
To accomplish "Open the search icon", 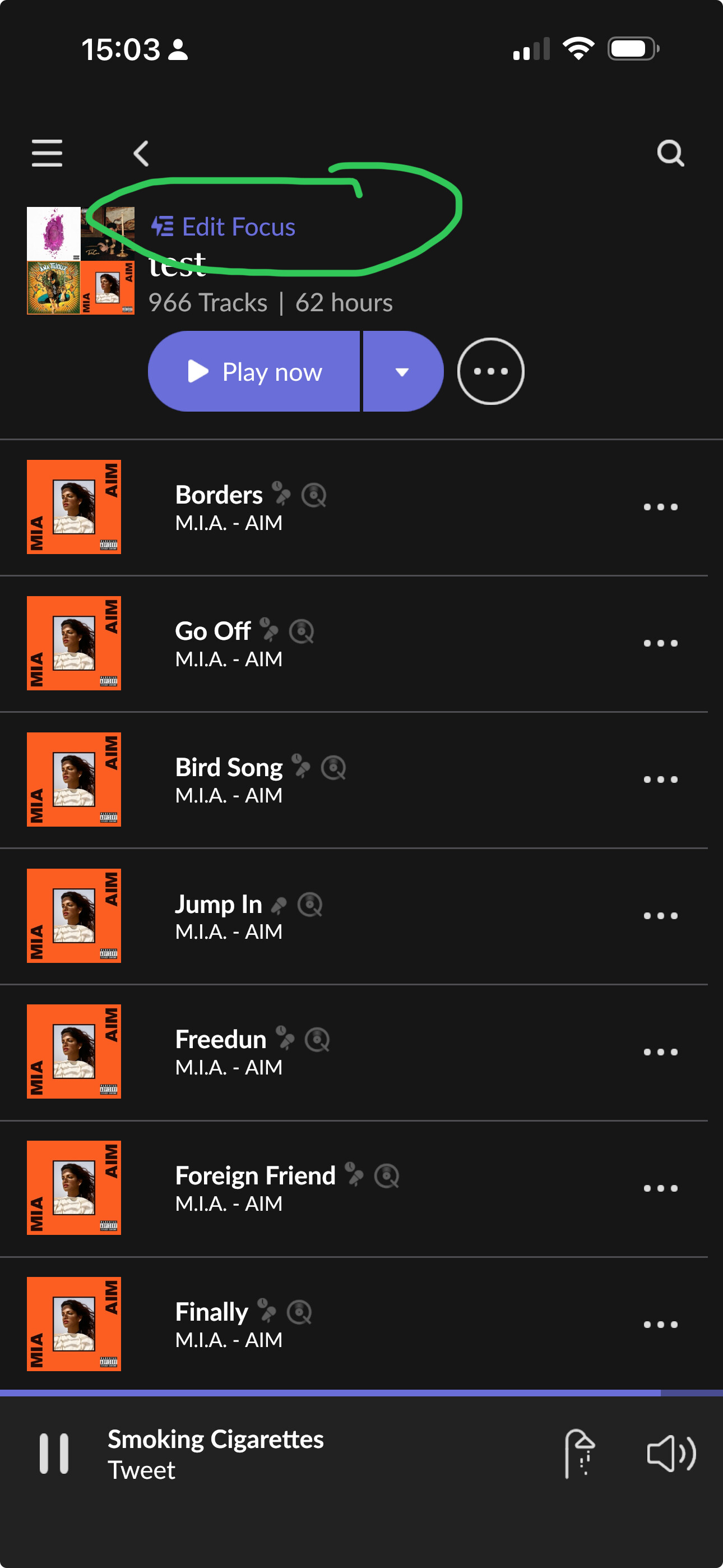I will [x=671, y=153].
